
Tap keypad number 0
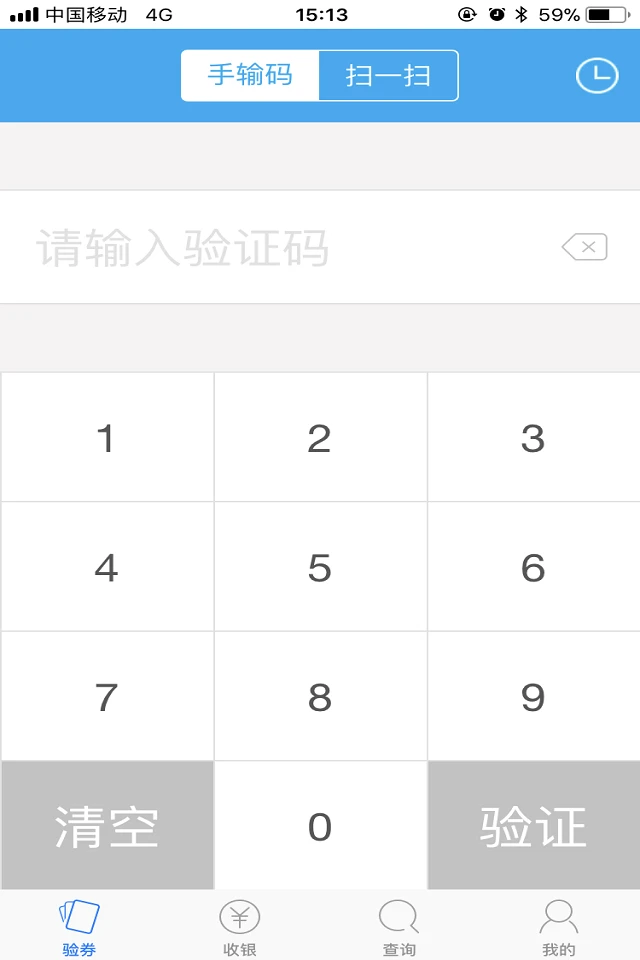[320, 826]
